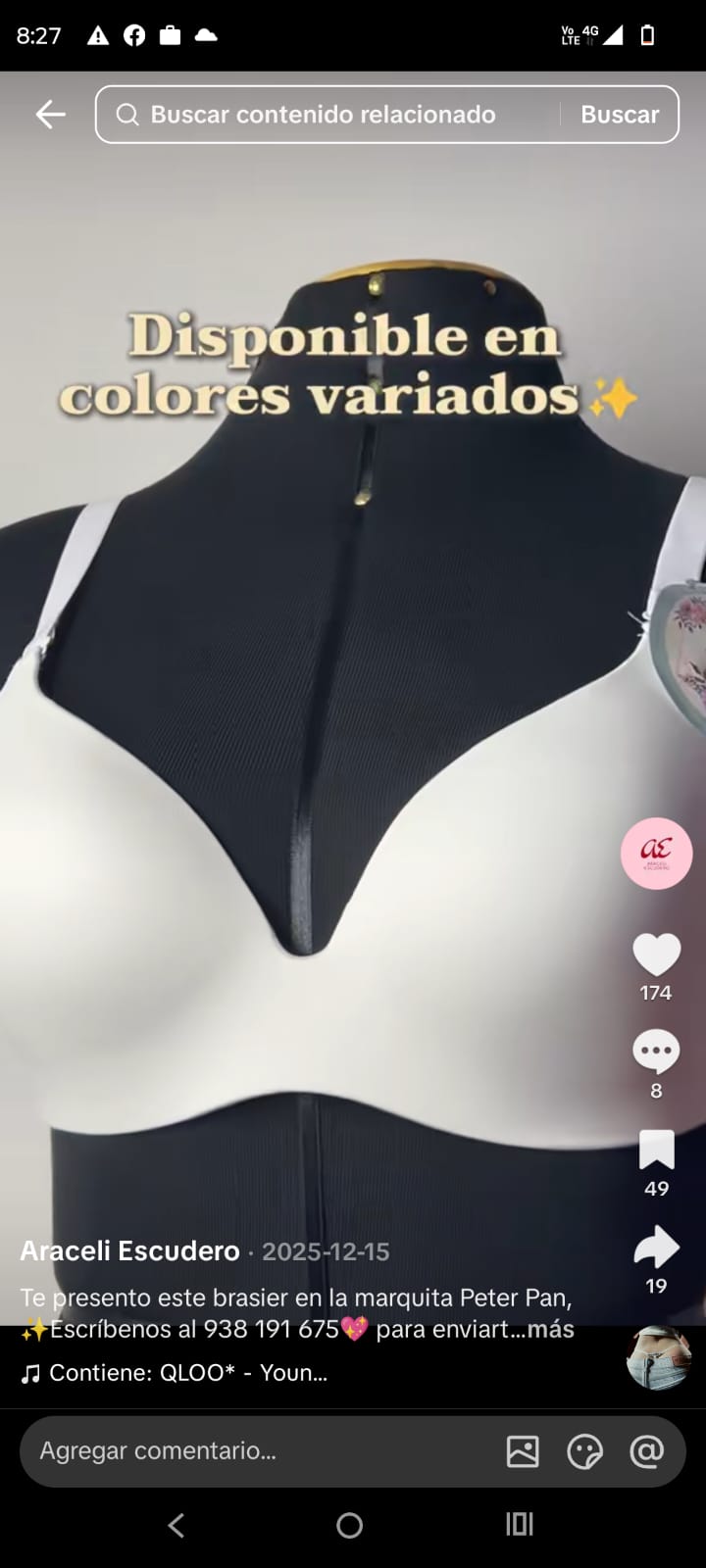Image resolution: width=706 pixels, height=1568 pixels.
Task: Expand the caption with "más"
Action: point(550,1330)
